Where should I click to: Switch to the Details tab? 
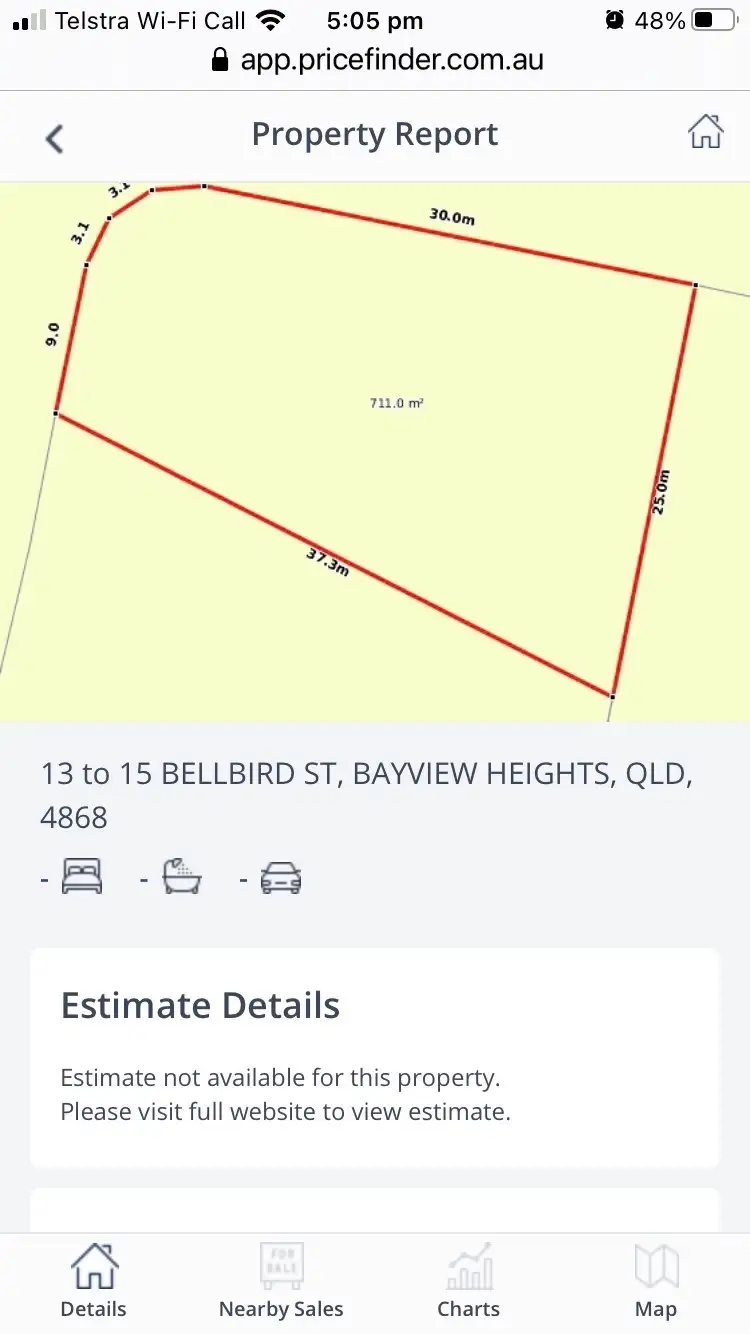93,1282
